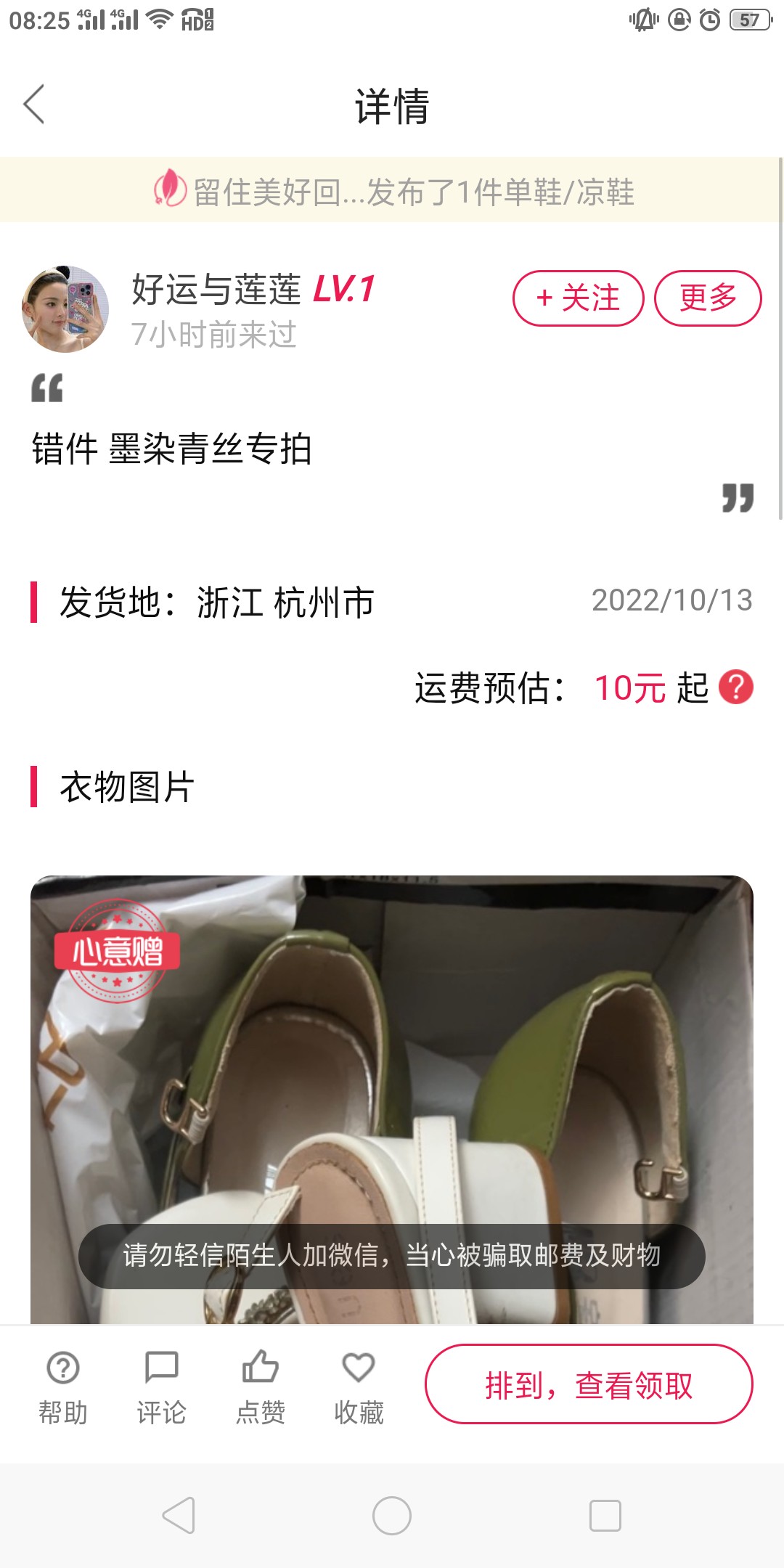Add this item to 收藏 favorites
This screenshot has width=784, height=1568.
click(x=359, y=1385)
